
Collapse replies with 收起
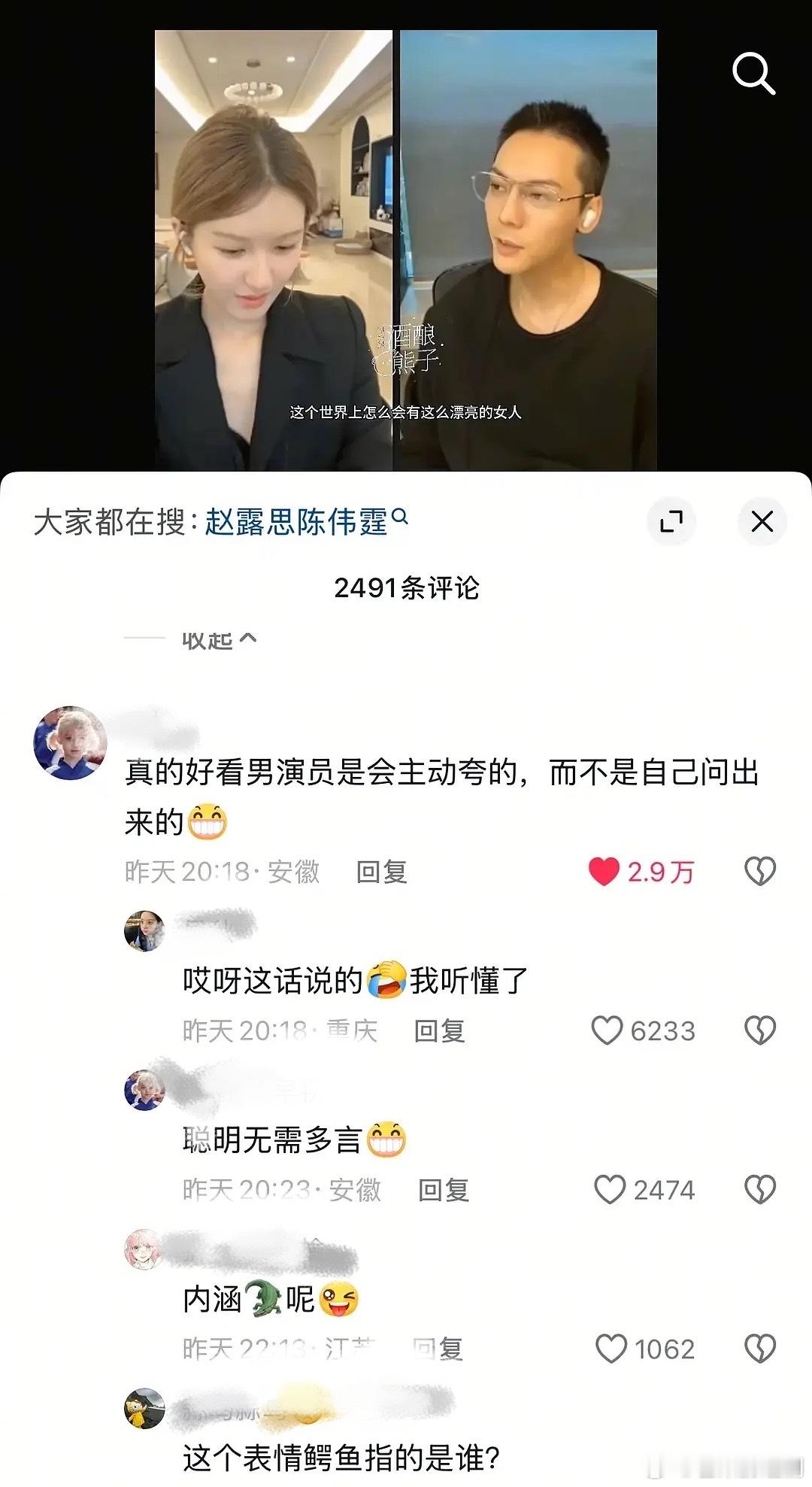pyautogui.click(x=218, y=640)
